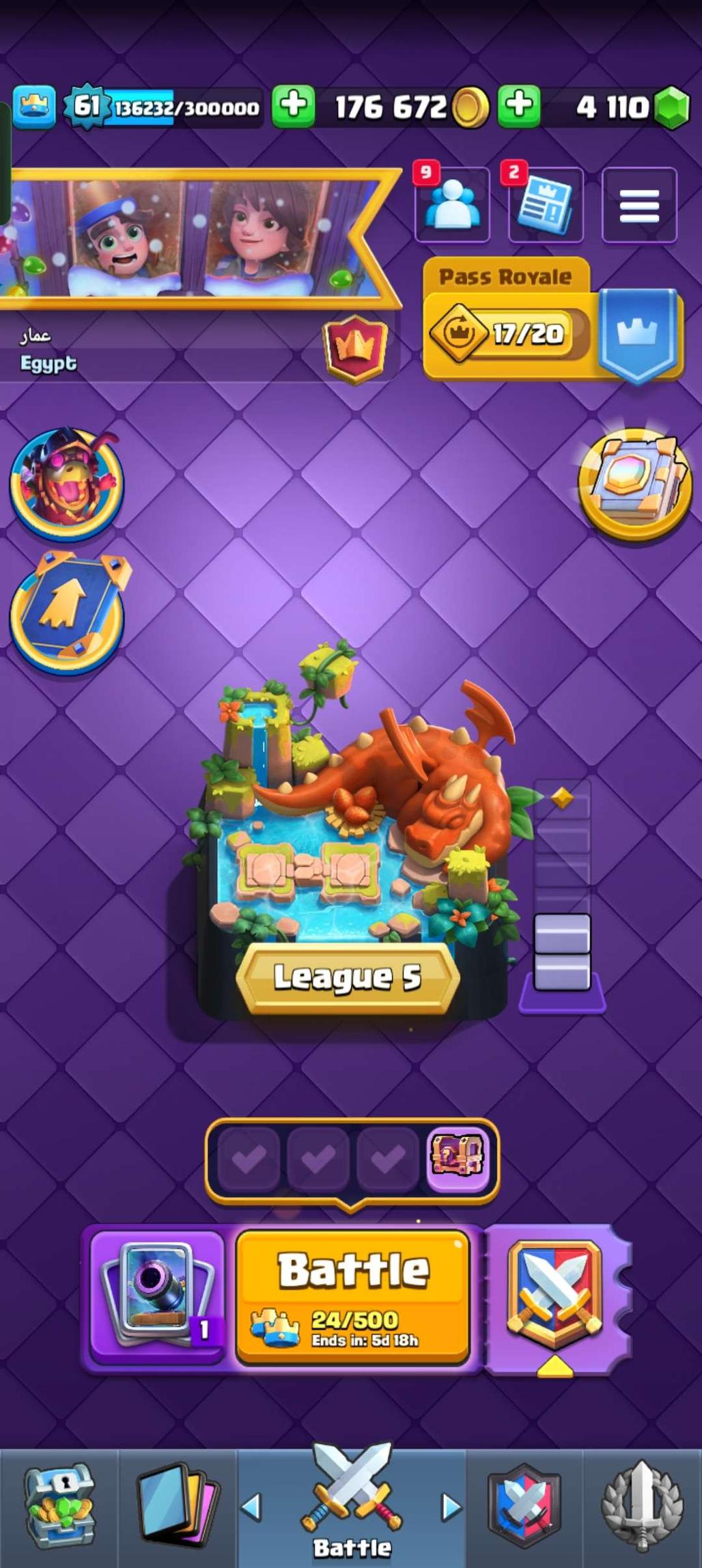Open the friends icon with 9 notifications
Viewport: 702px width, 1568px height.
pos(452,205)
